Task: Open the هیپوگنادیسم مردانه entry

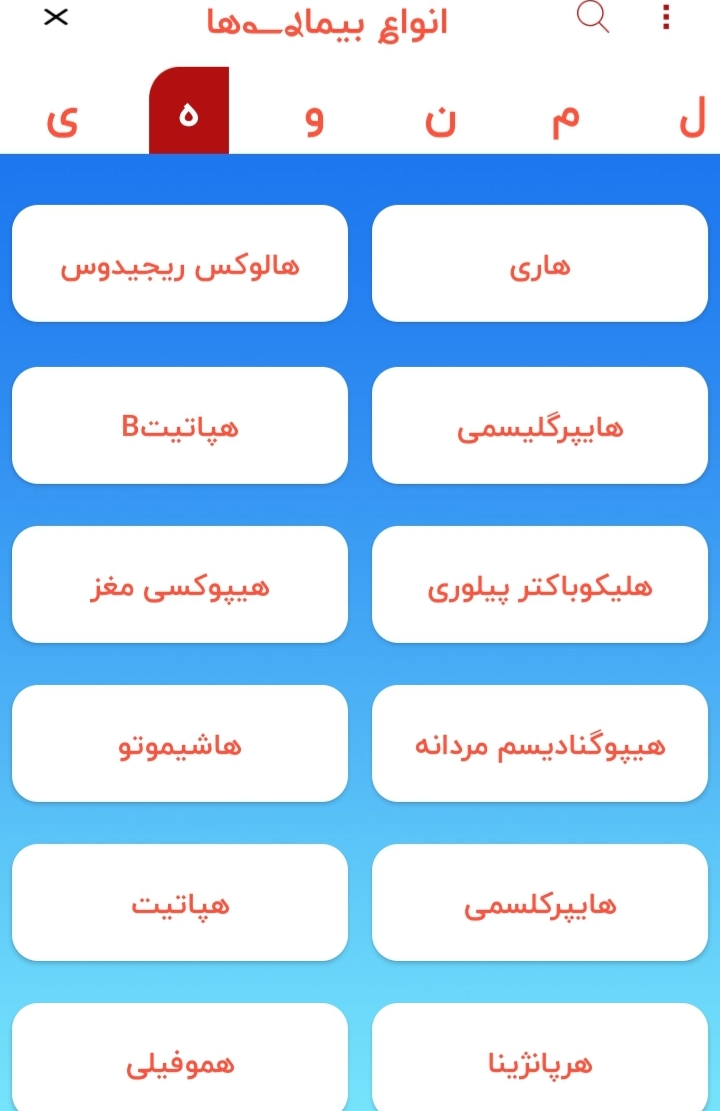Action: [x=540, y=743]
